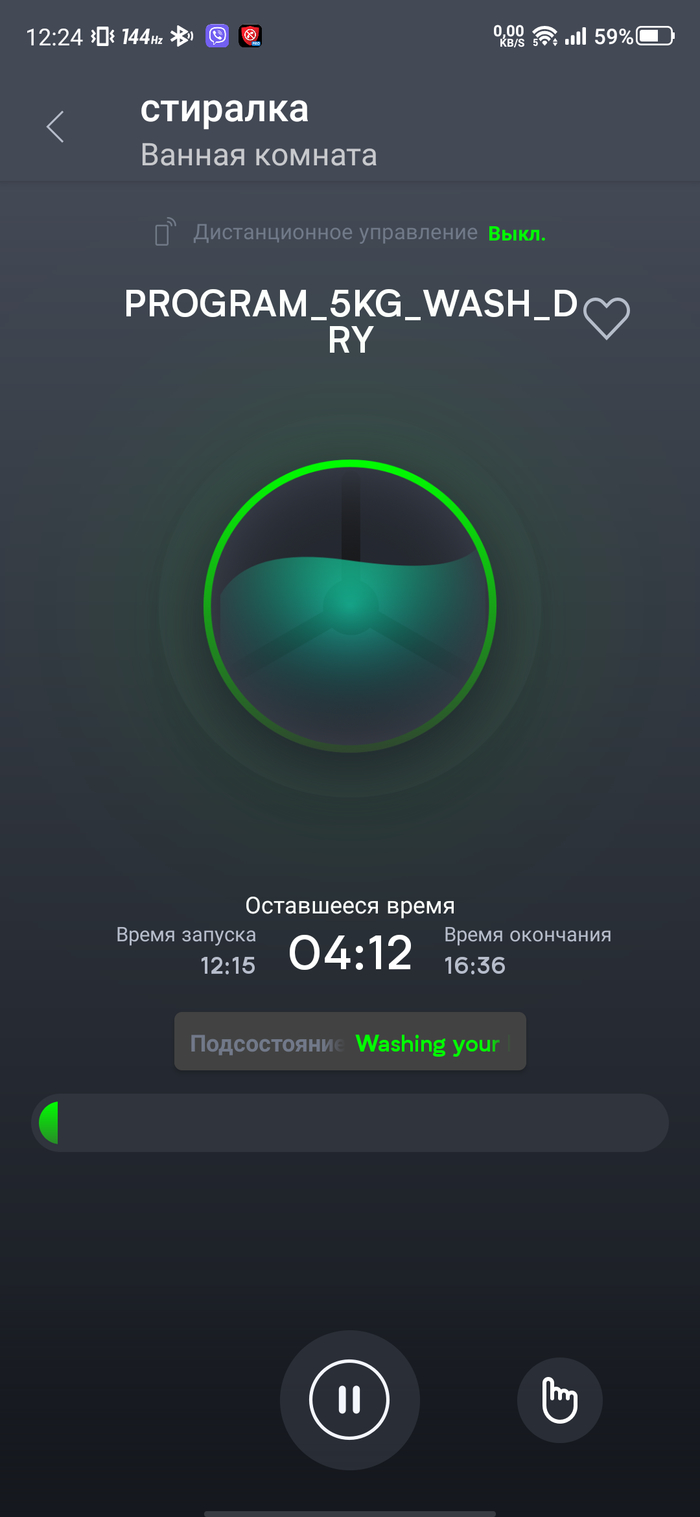This screenshot has height=1517, width=700.
Task: Pause the washing cycle
Action: pos(349,1399)
